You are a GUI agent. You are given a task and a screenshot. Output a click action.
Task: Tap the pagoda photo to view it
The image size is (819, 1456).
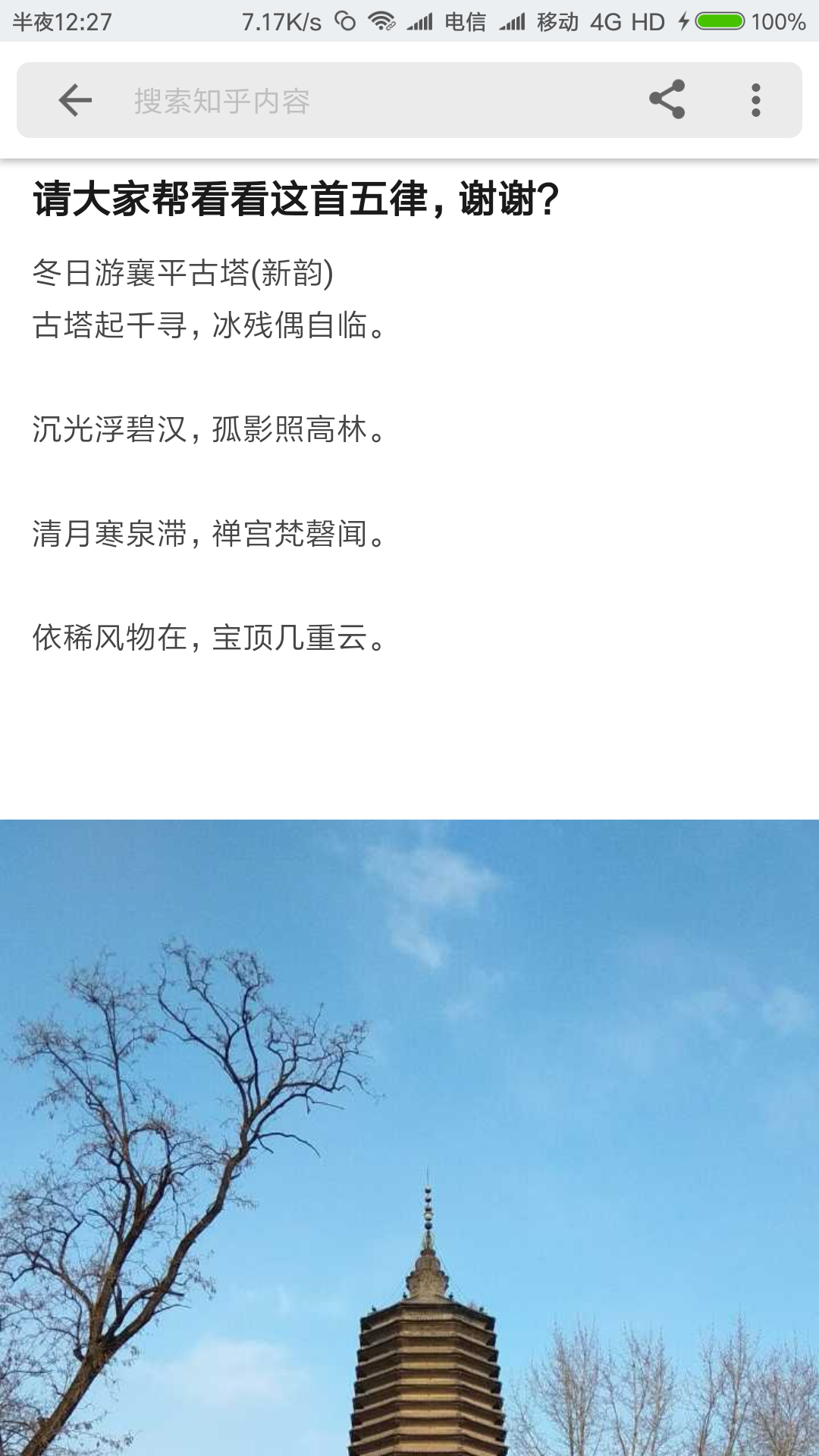[x=409, y=1137]
